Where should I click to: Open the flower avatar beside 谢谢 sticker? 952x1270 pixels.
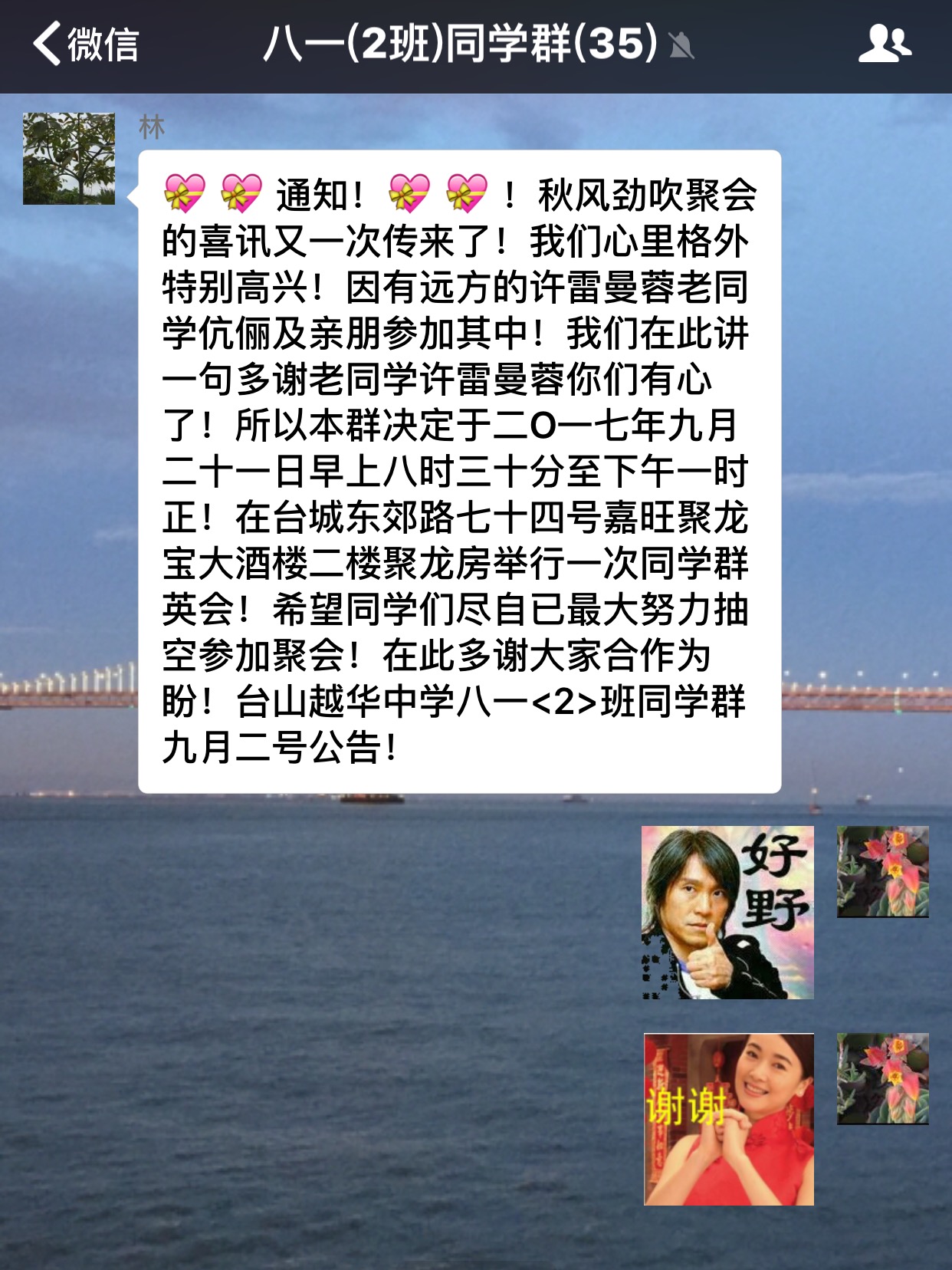[x=882, y=1079]
